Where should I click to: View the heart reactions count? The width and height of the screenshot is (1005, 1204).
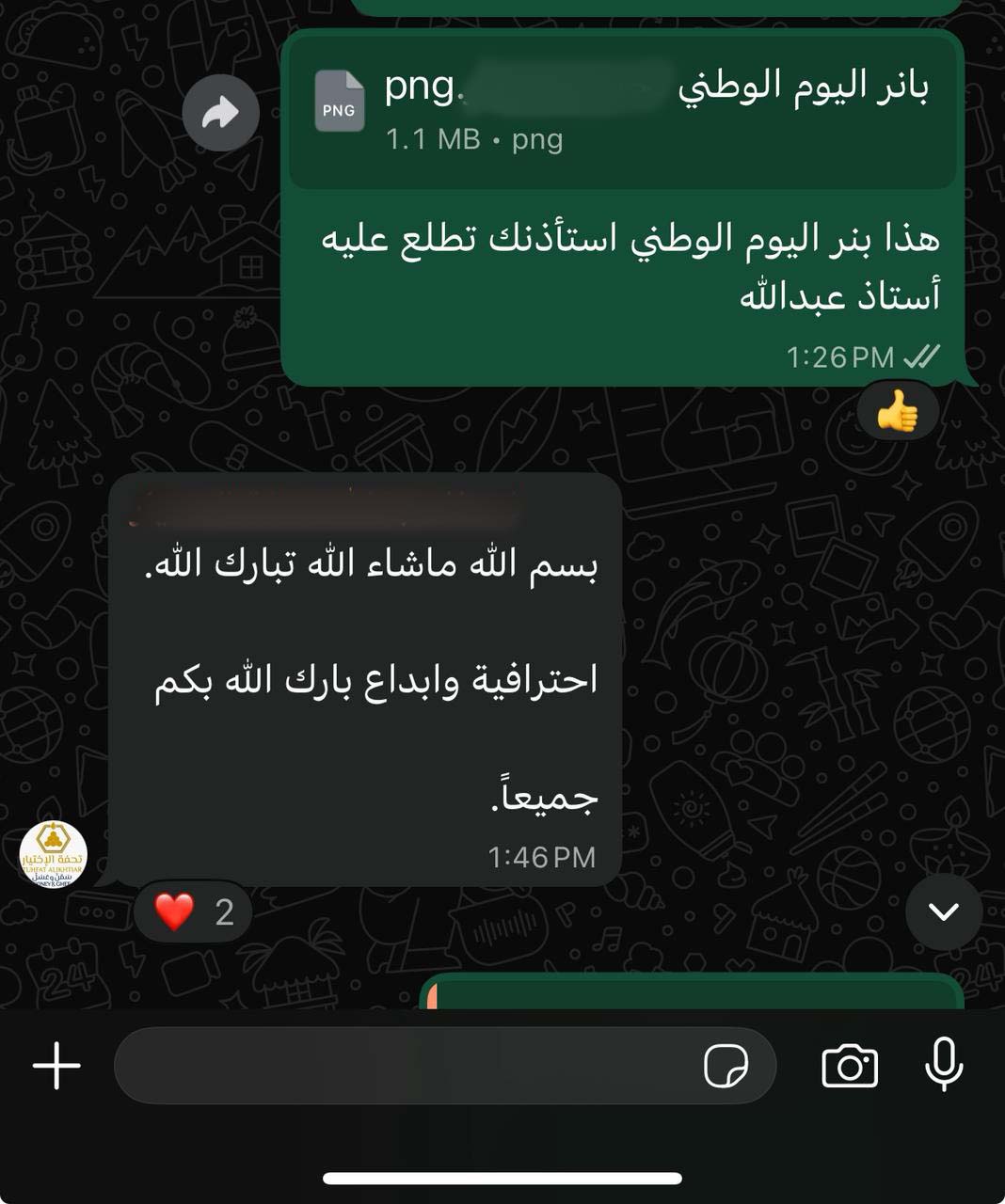pos(194,911)
